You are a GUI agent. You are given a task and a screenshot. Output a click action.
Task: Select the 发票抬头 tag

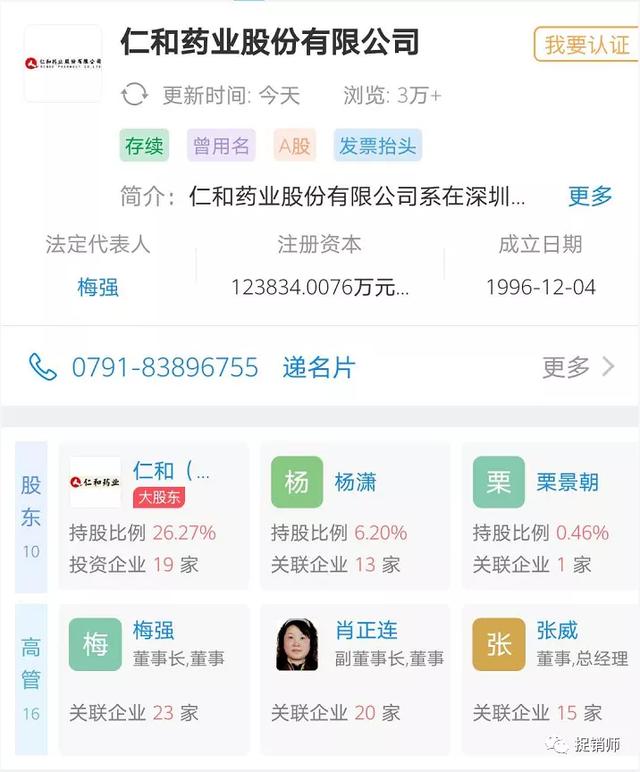(x=379, y=146)
